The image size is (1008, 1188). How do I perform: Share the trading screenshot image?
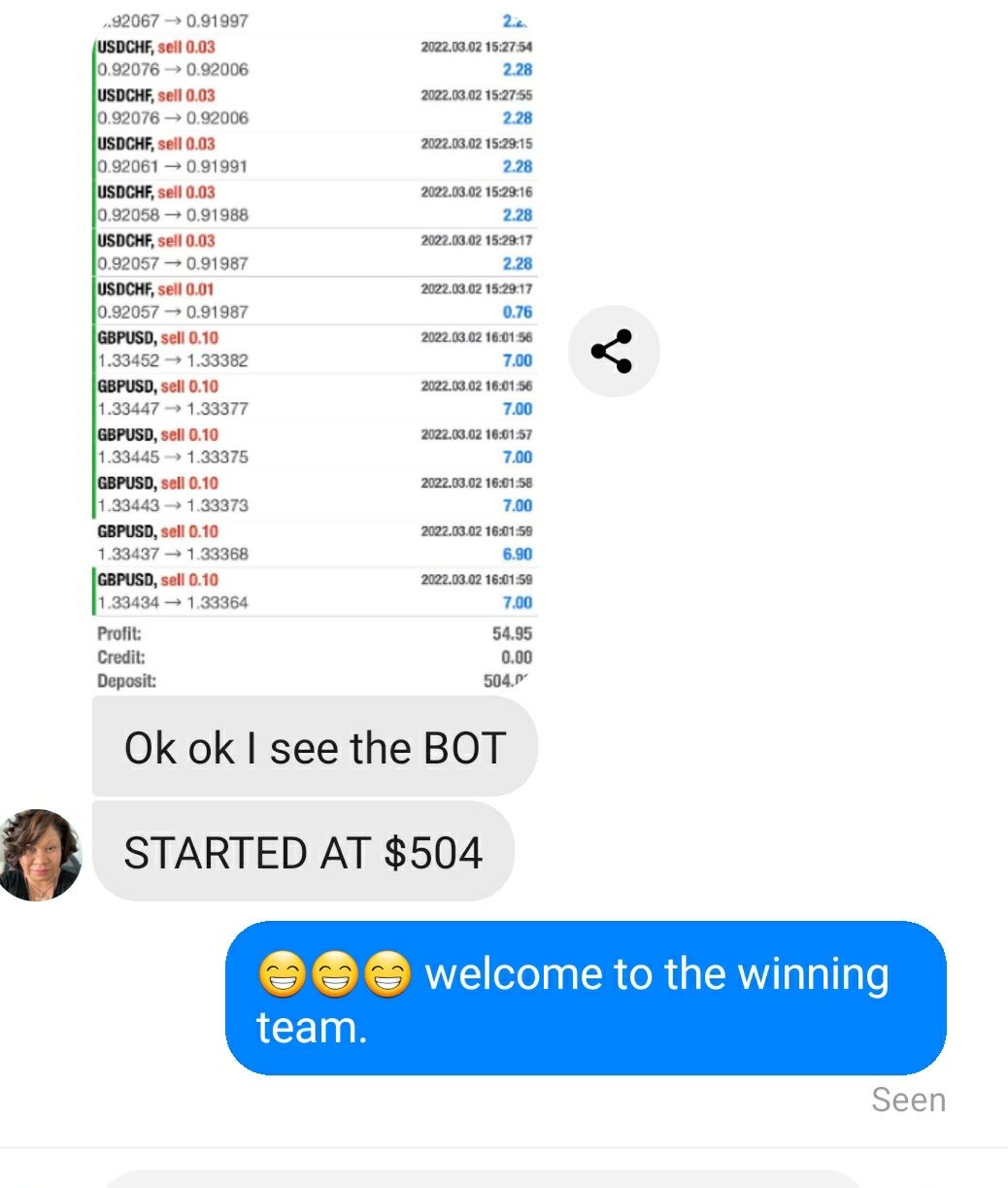[x=613, y=352]
